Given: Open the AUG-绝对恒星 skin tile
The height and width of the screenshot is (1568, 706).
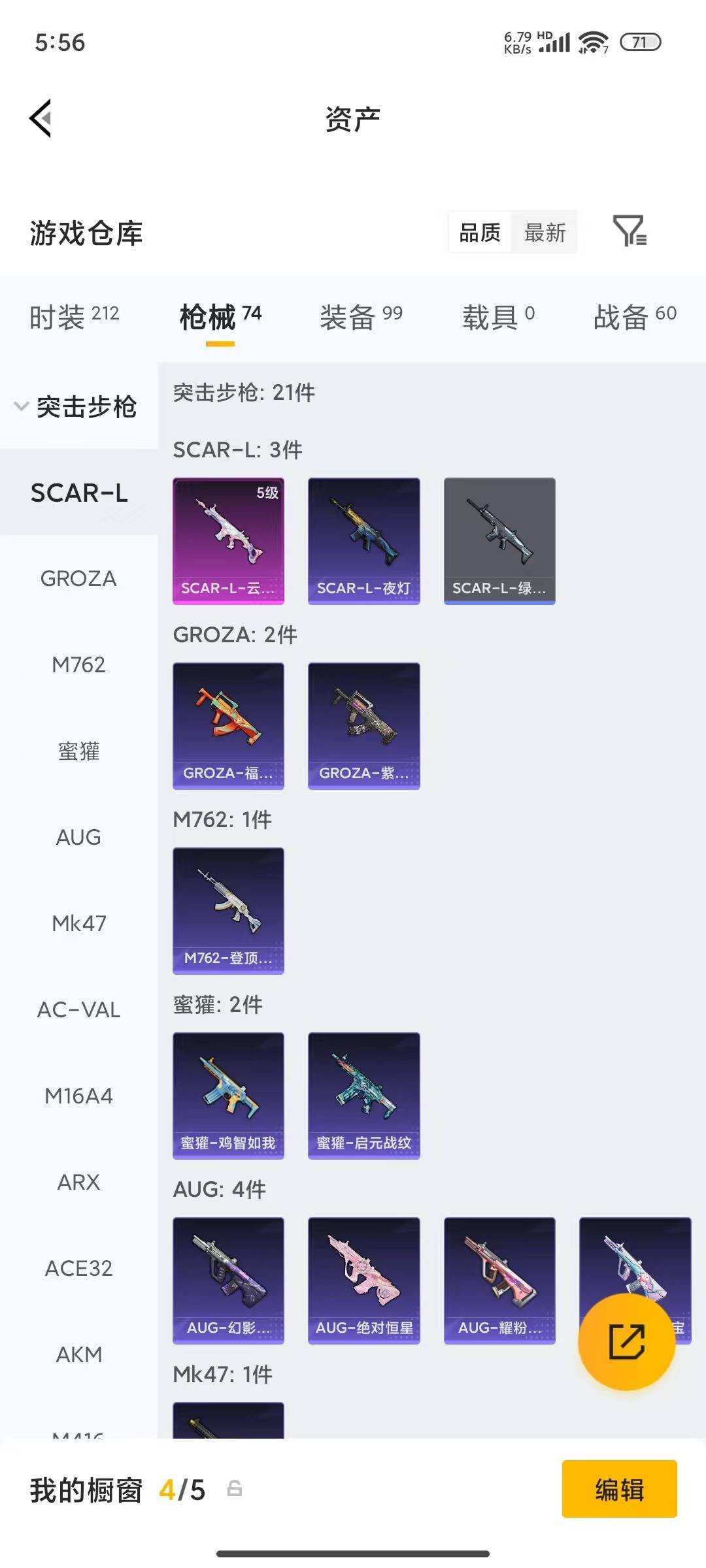Looking at the screenshot, I should [364, 1281].
